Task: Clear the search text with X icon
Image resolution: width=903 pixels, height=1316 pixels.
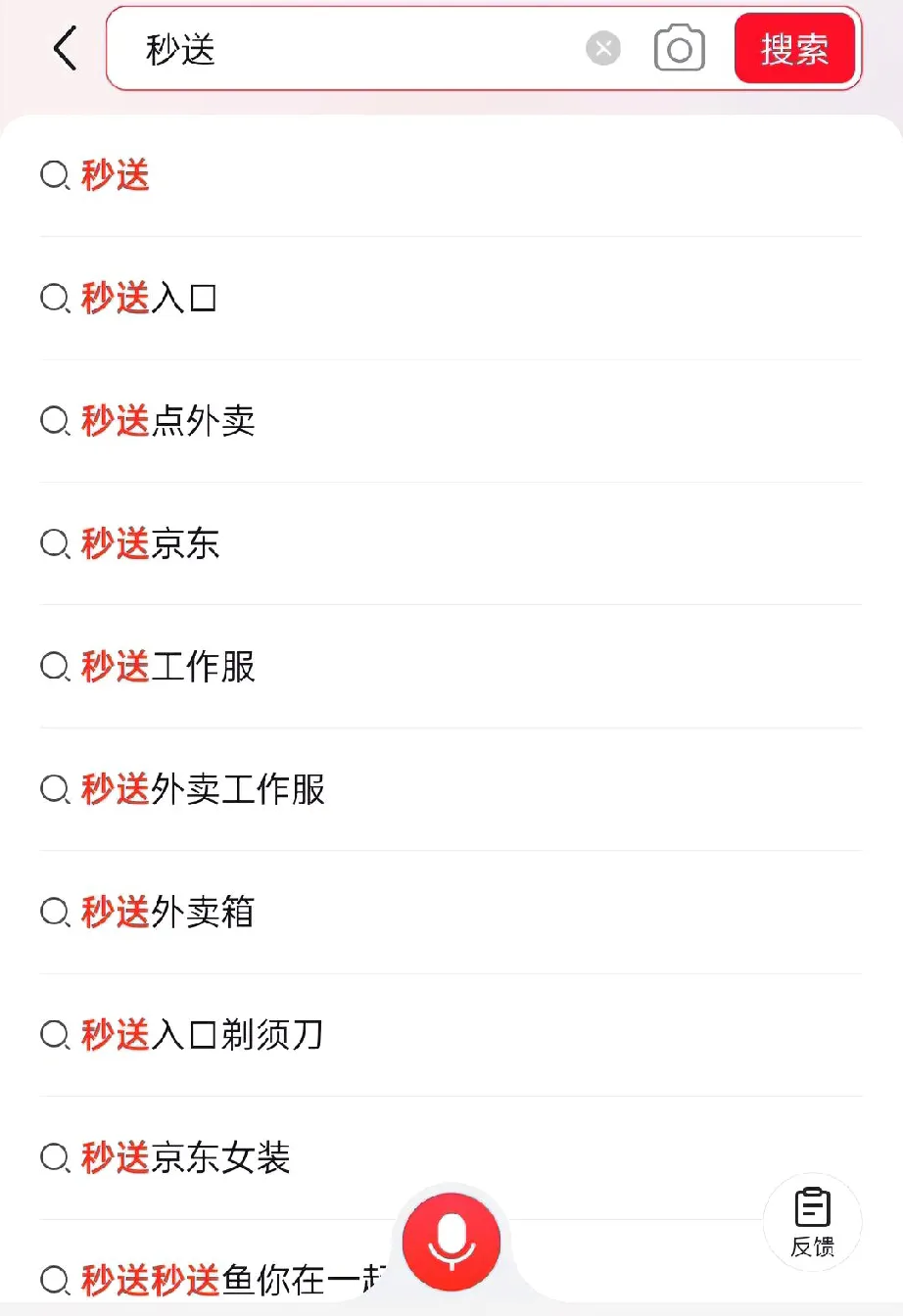Action: pyautogui.click(x=603, y=48)
